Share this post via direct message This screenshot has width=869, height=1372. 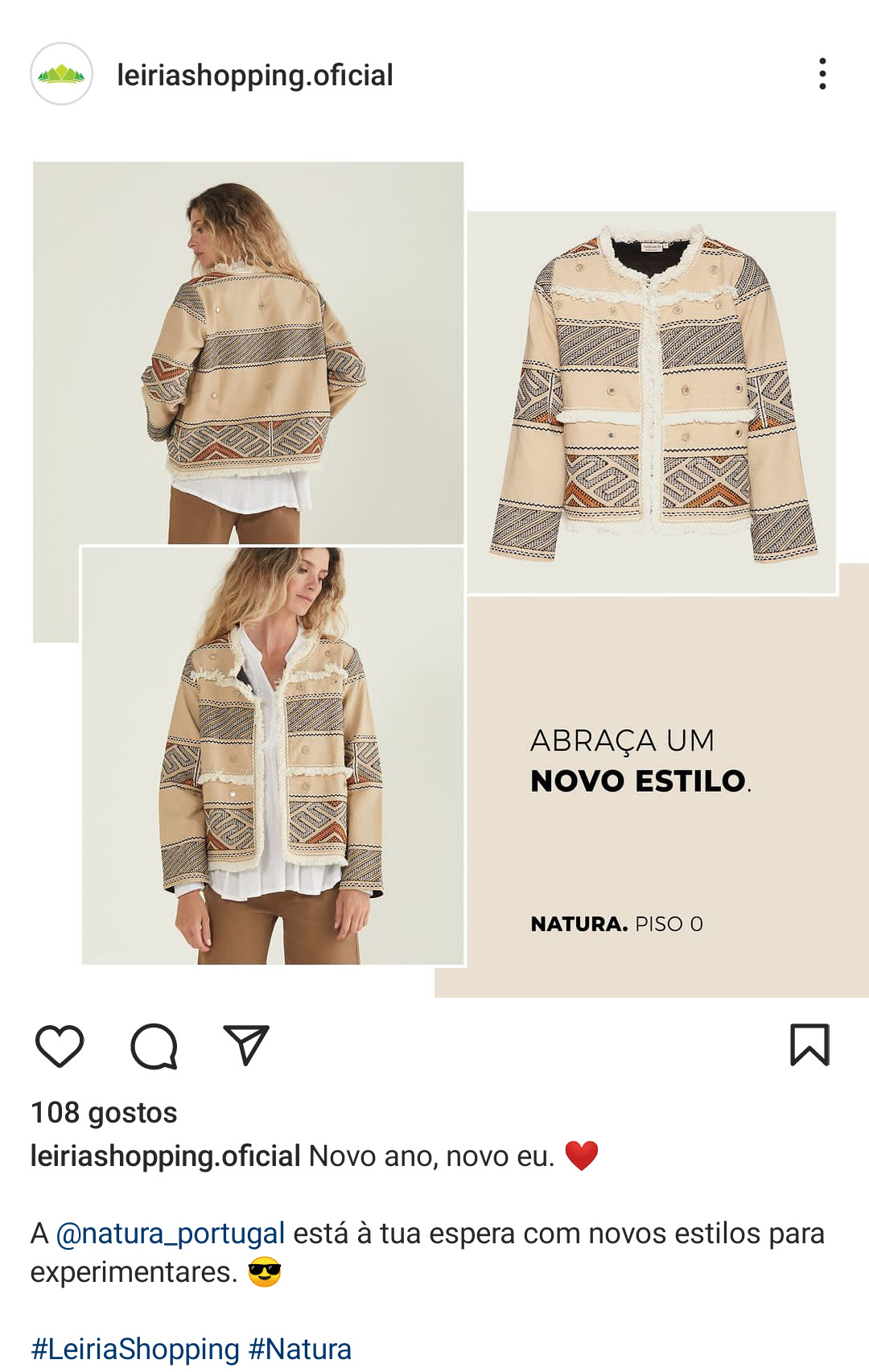(245, 1045)
